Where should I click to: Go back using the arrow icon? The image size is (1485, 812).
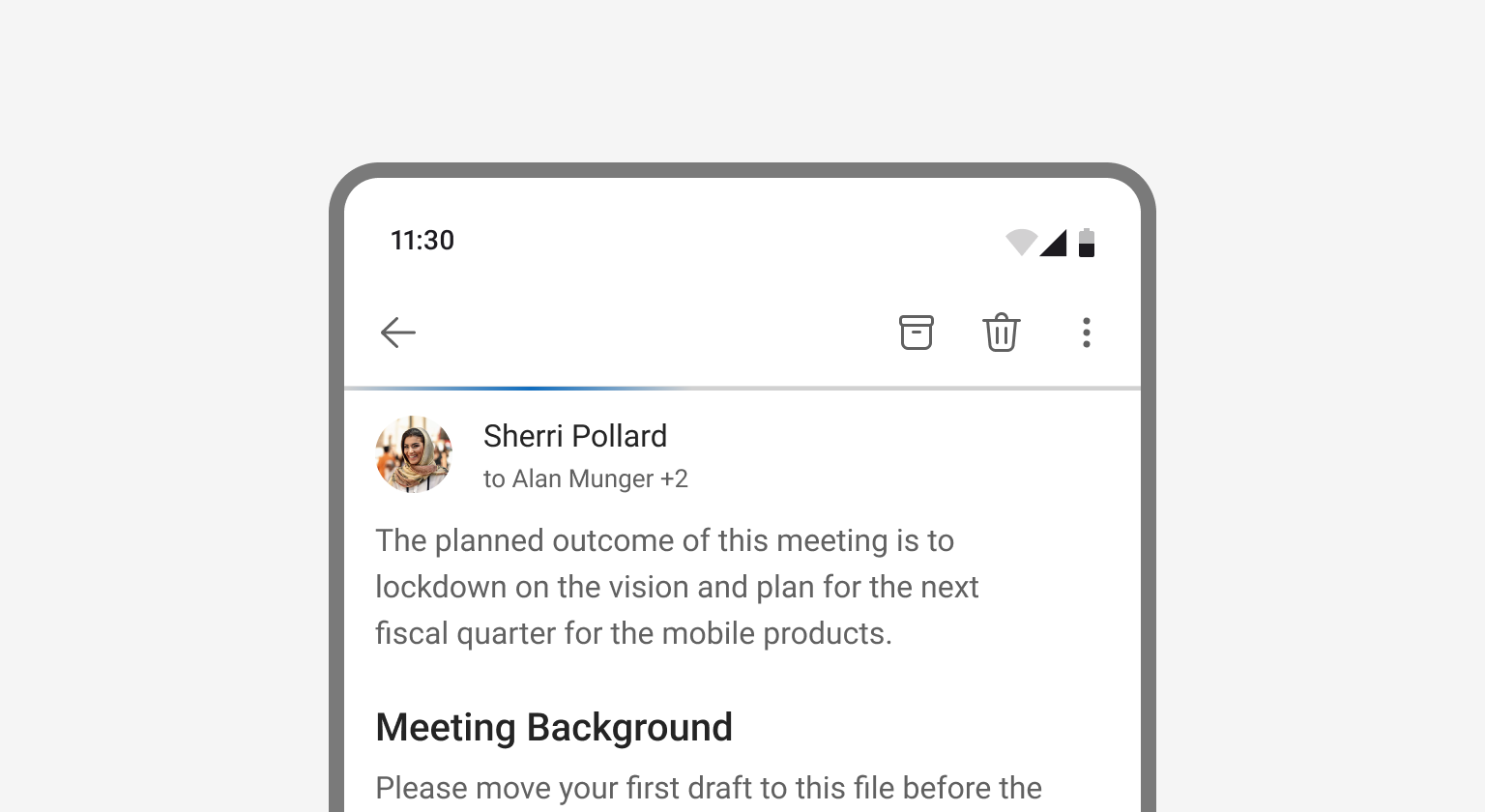click(x=397, y=333)
